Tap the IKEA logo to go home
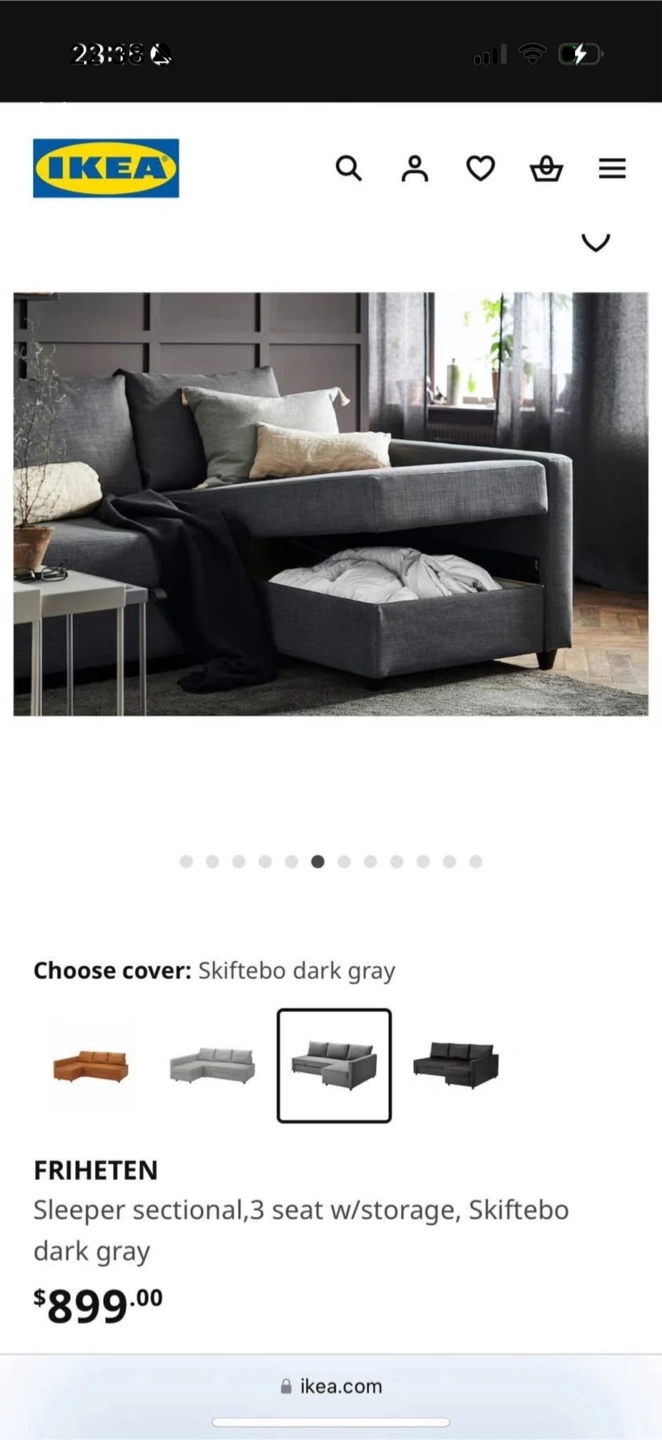This screenshot has height=1440, width=662. coord(106,168)
